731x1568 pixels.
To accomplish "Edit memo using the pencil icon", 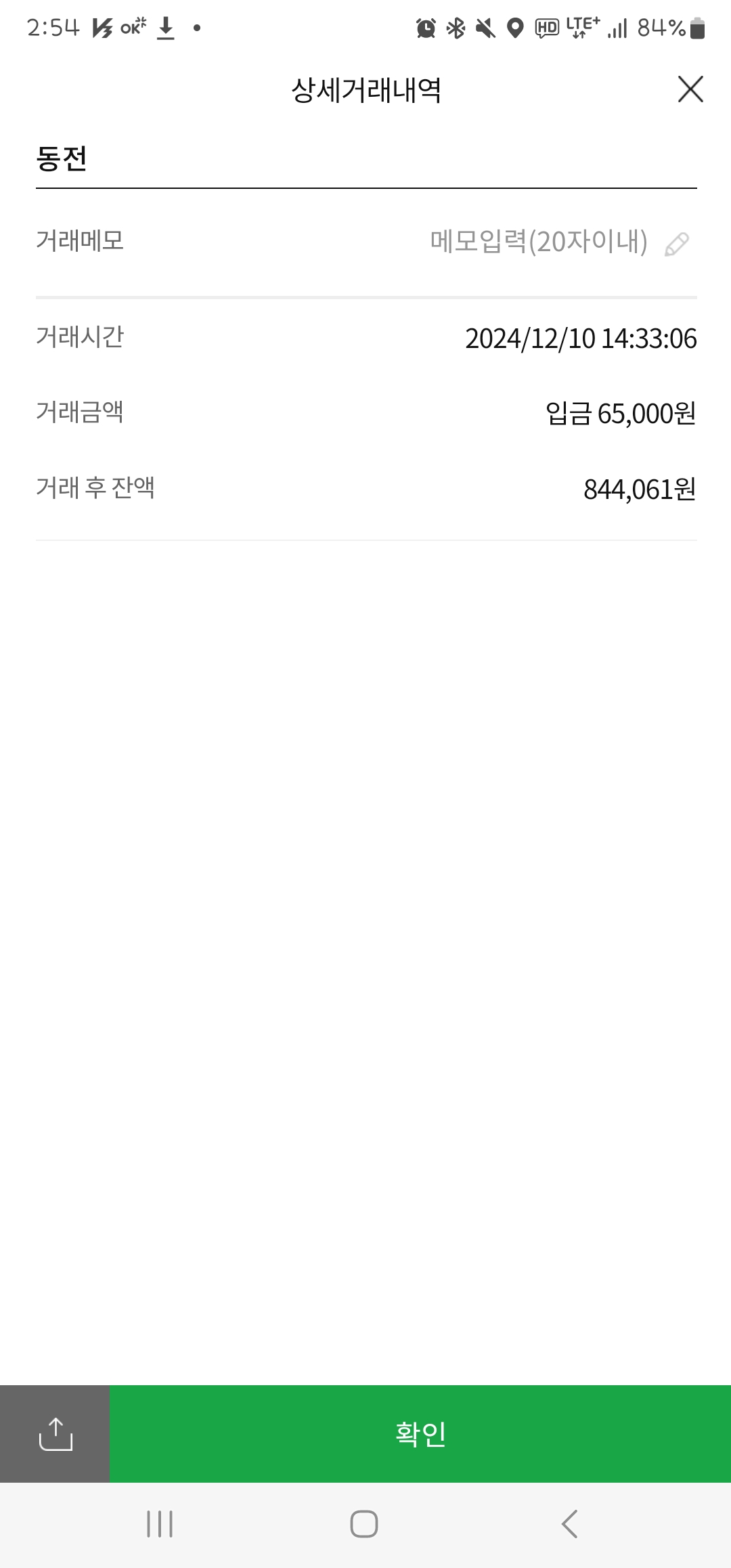I will tap(677, 244).
